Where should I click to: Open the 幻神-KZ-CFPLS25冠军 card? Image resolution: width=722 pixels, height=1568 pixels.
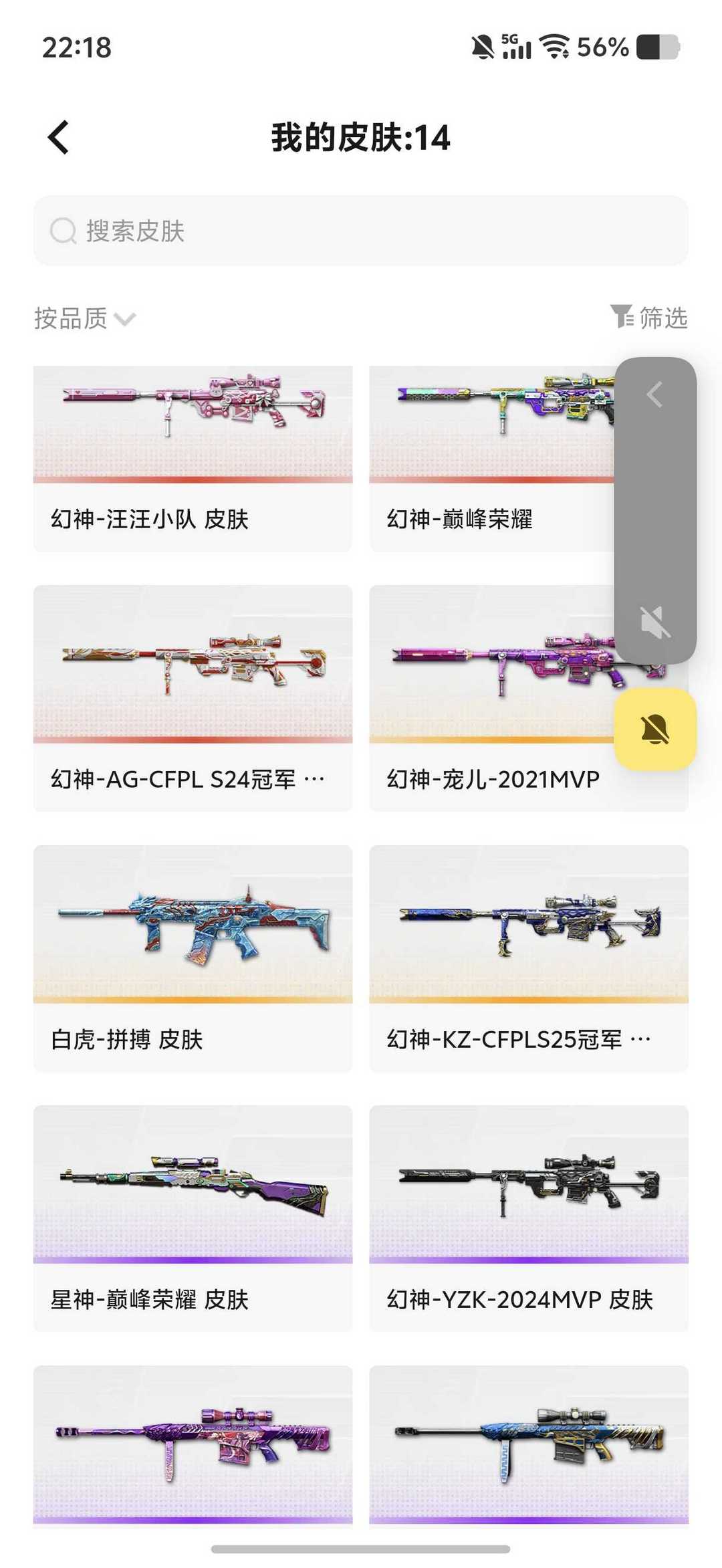(528, 958)
